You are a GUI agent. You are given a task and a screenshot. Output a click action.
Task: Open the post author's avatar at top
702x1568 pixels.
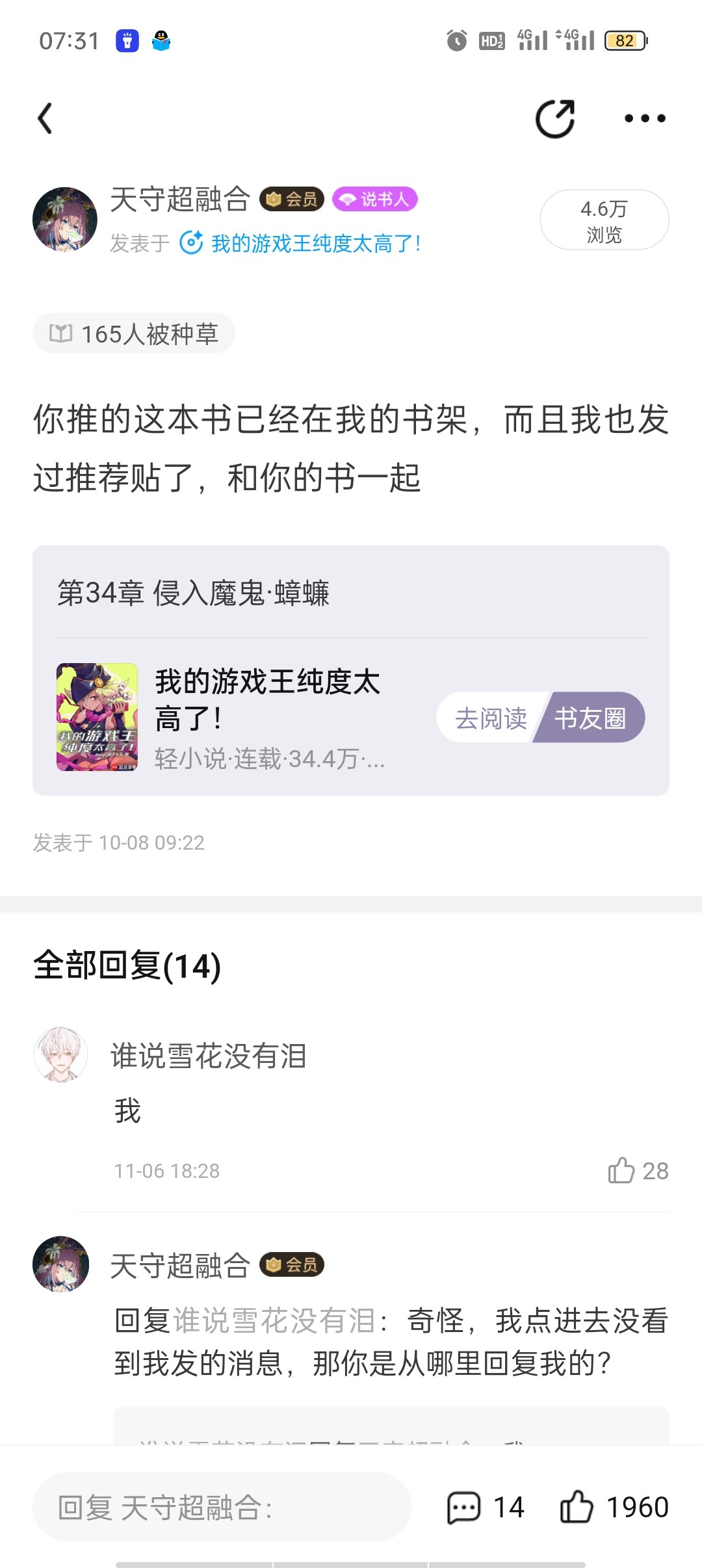coord(64,220)
